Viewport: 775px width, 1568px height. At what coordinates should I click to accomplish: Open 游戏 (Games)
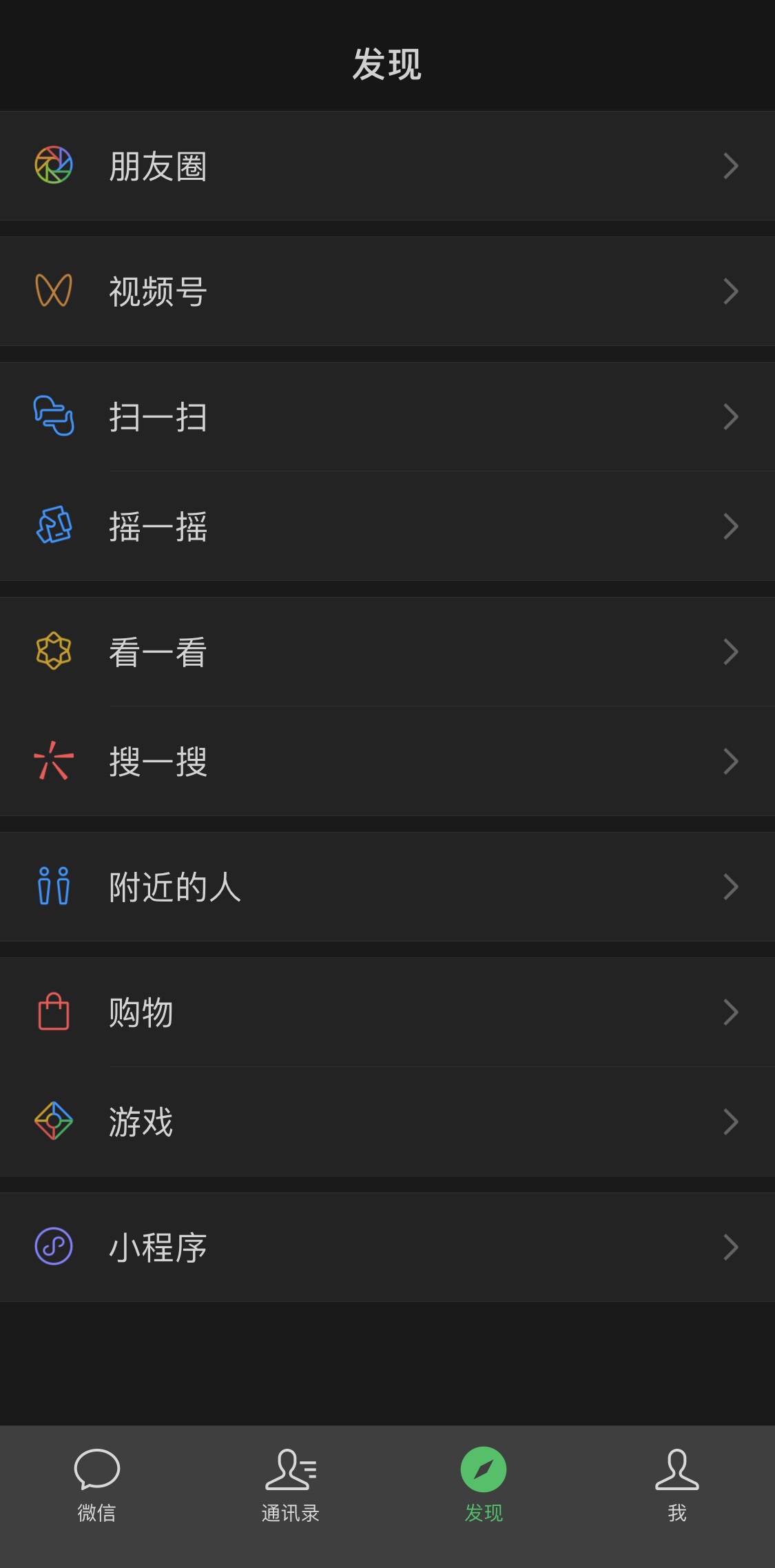(386, 1122)
